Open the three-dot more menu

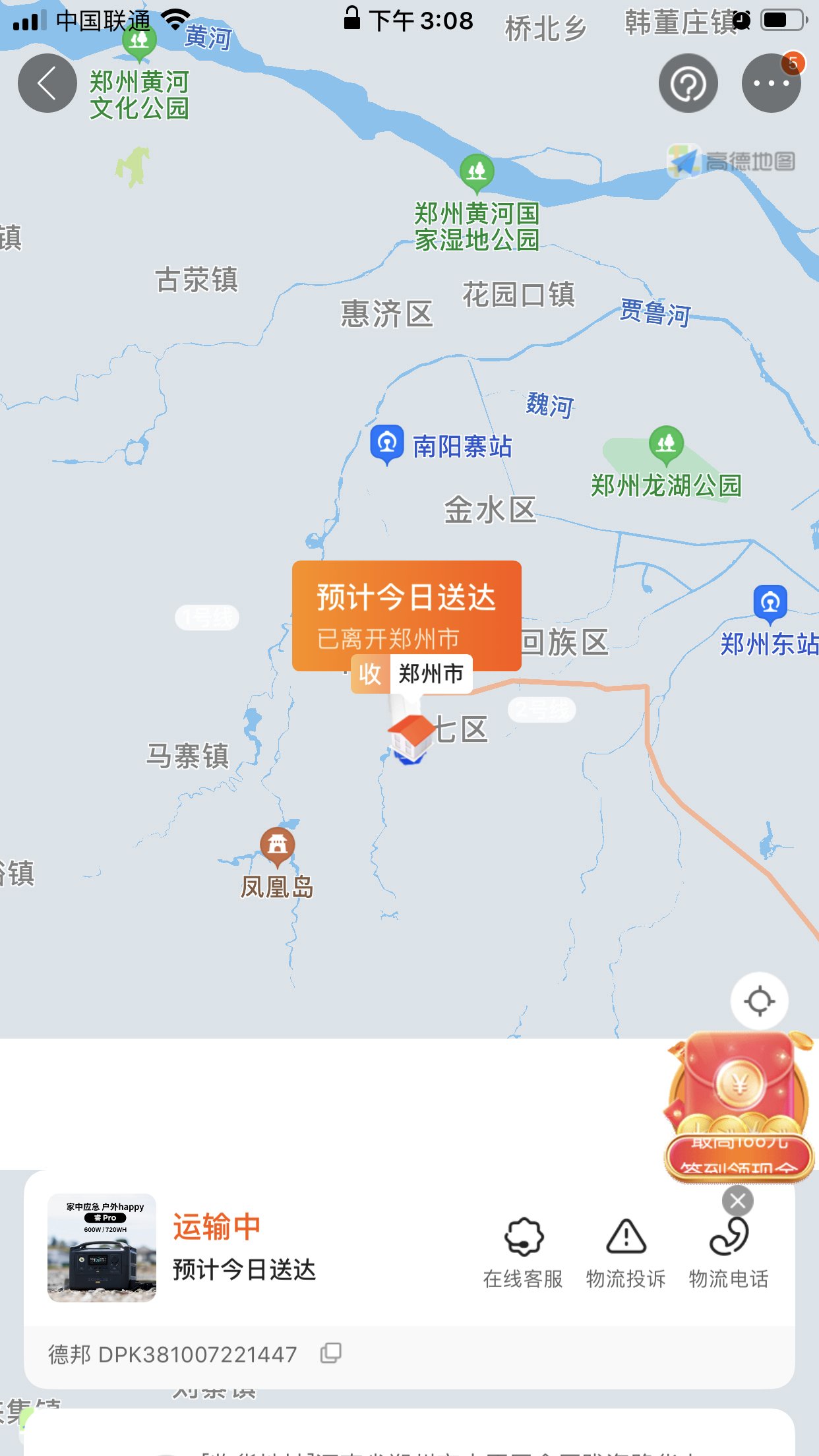(770, 84)
